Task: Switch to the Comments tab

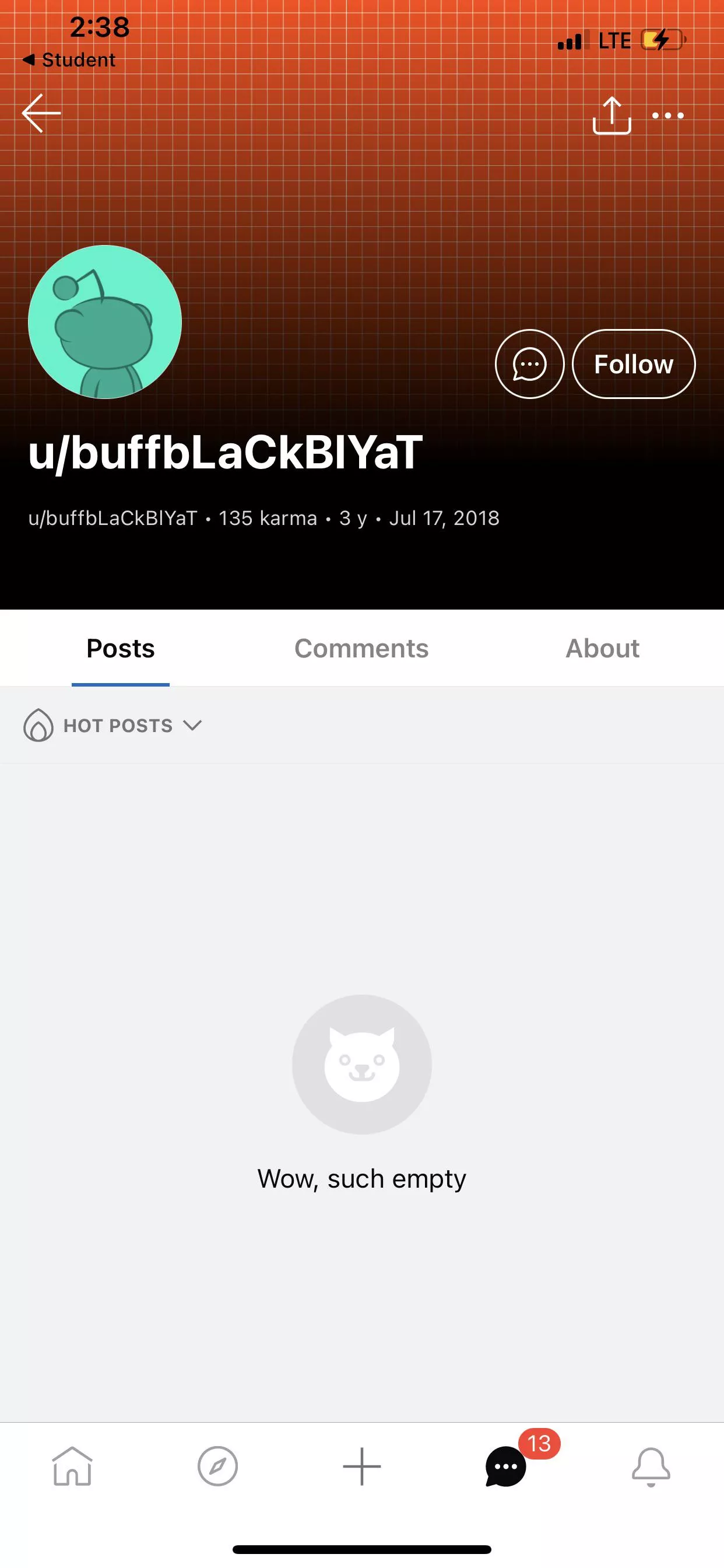Action: click(x=361, y=648)
